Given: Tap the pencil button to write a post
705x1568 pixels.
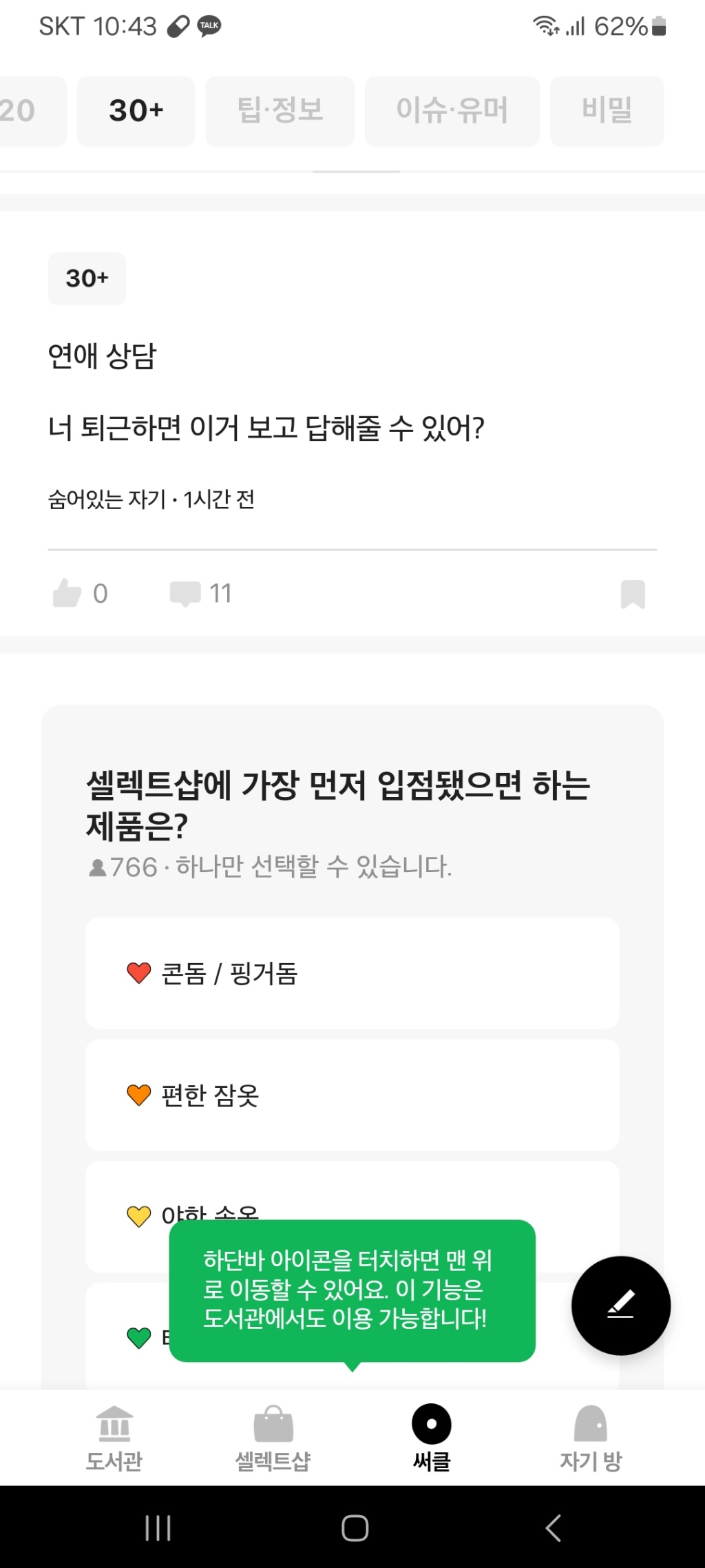Looking at the screenshot, I should coord(620,1305).
